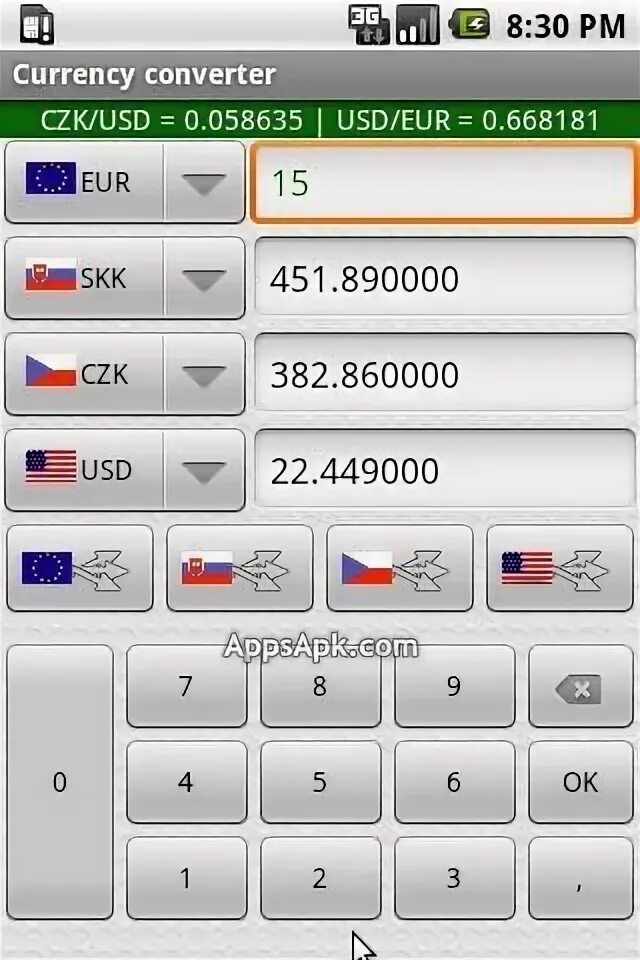The height and width of the screenshot is (960, 640).
Task: Delete last digit with backspace key
Action: (x=580, y=686)
